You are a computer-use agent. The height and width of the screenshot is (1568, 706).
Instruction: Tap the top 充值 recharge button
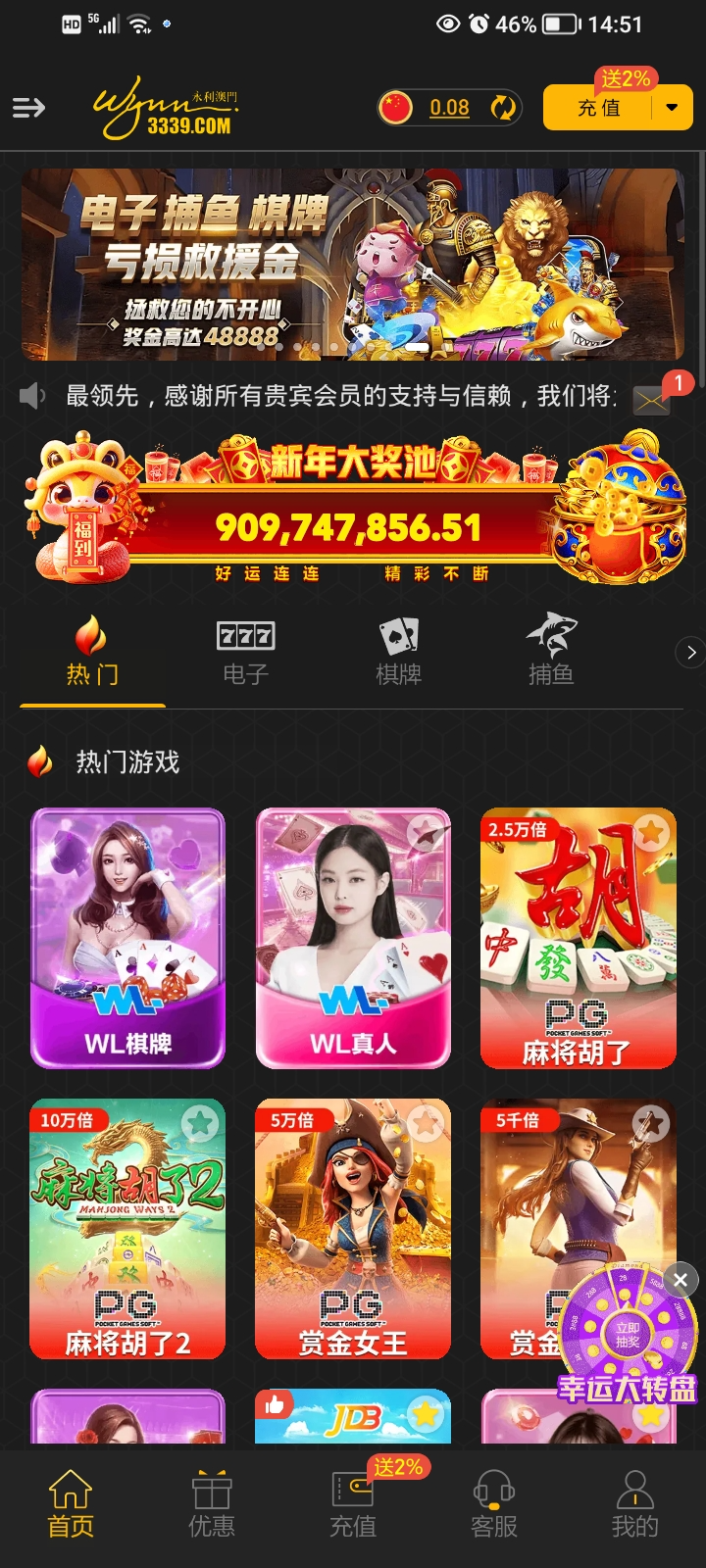pyautogui.click(x=598, y=108)
